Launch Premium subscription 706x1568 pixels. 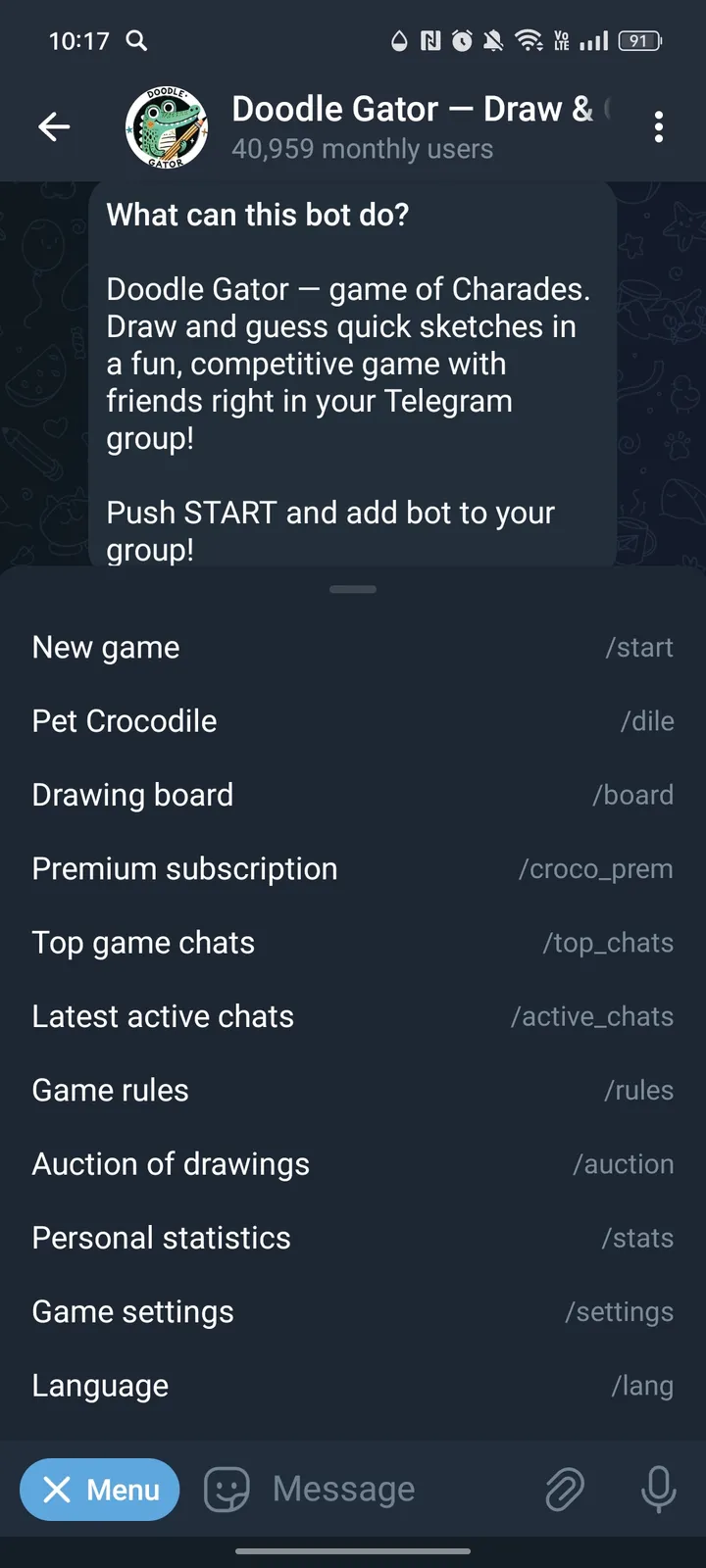353,868
